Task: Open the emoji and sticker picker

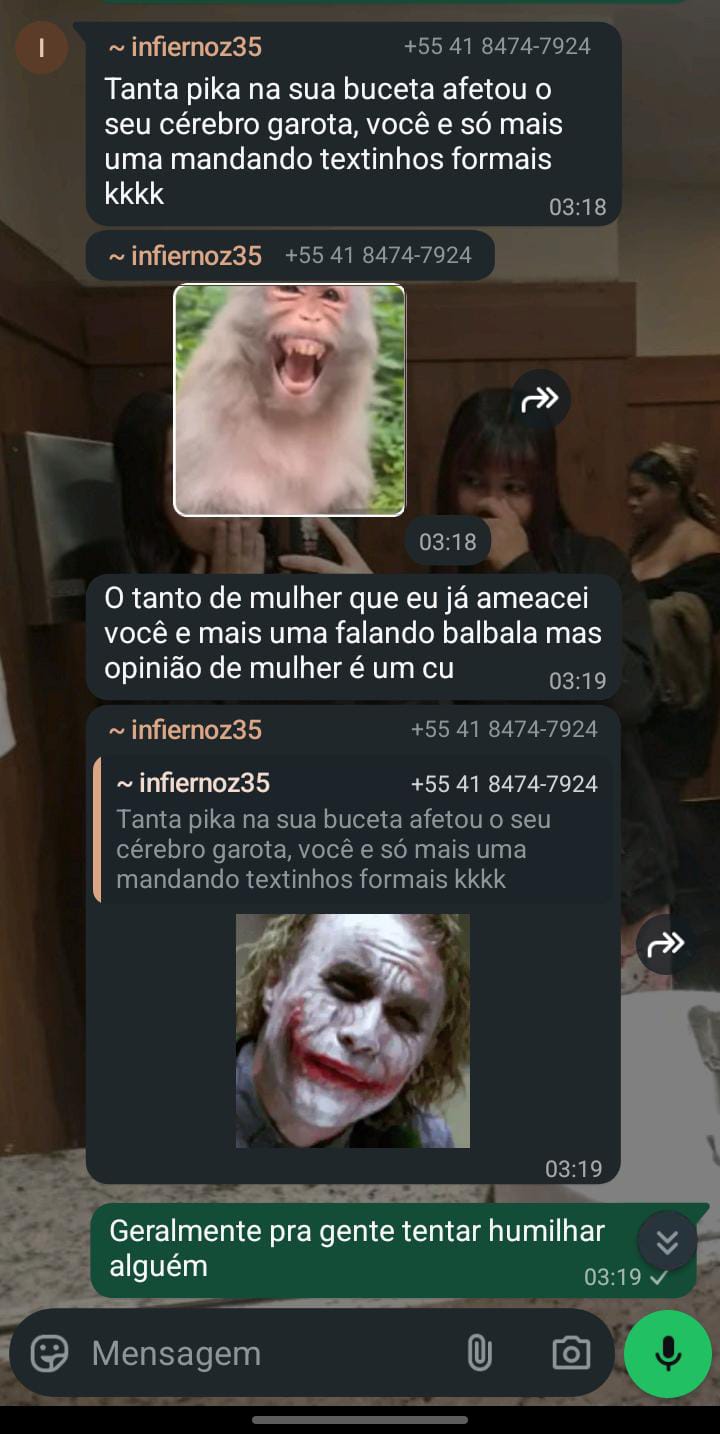Action: [49, 1354]
